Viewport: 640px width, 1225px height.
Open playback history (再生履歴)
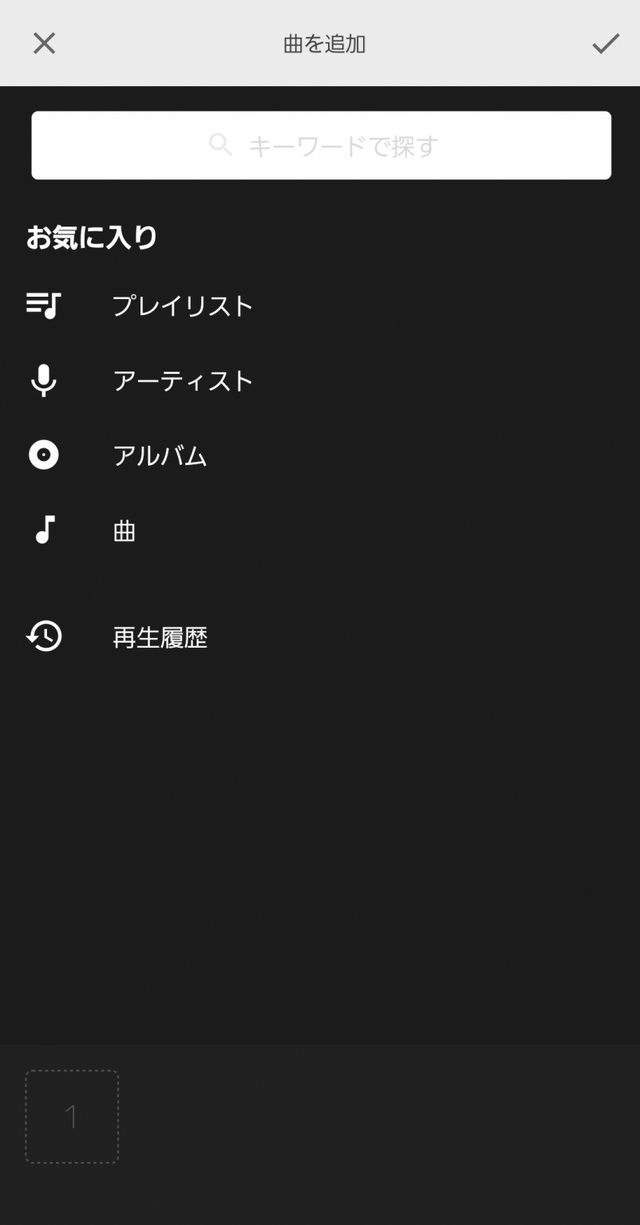159,637
